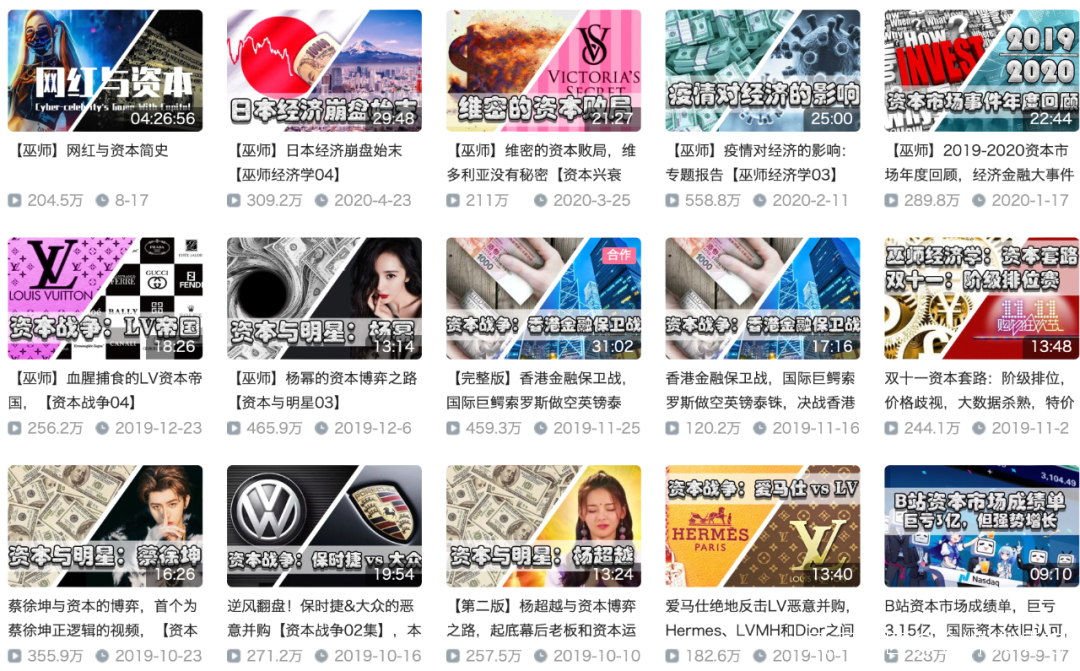
Task: Play the 日本经济崩盘始末 video
Action: click(324, 71)
